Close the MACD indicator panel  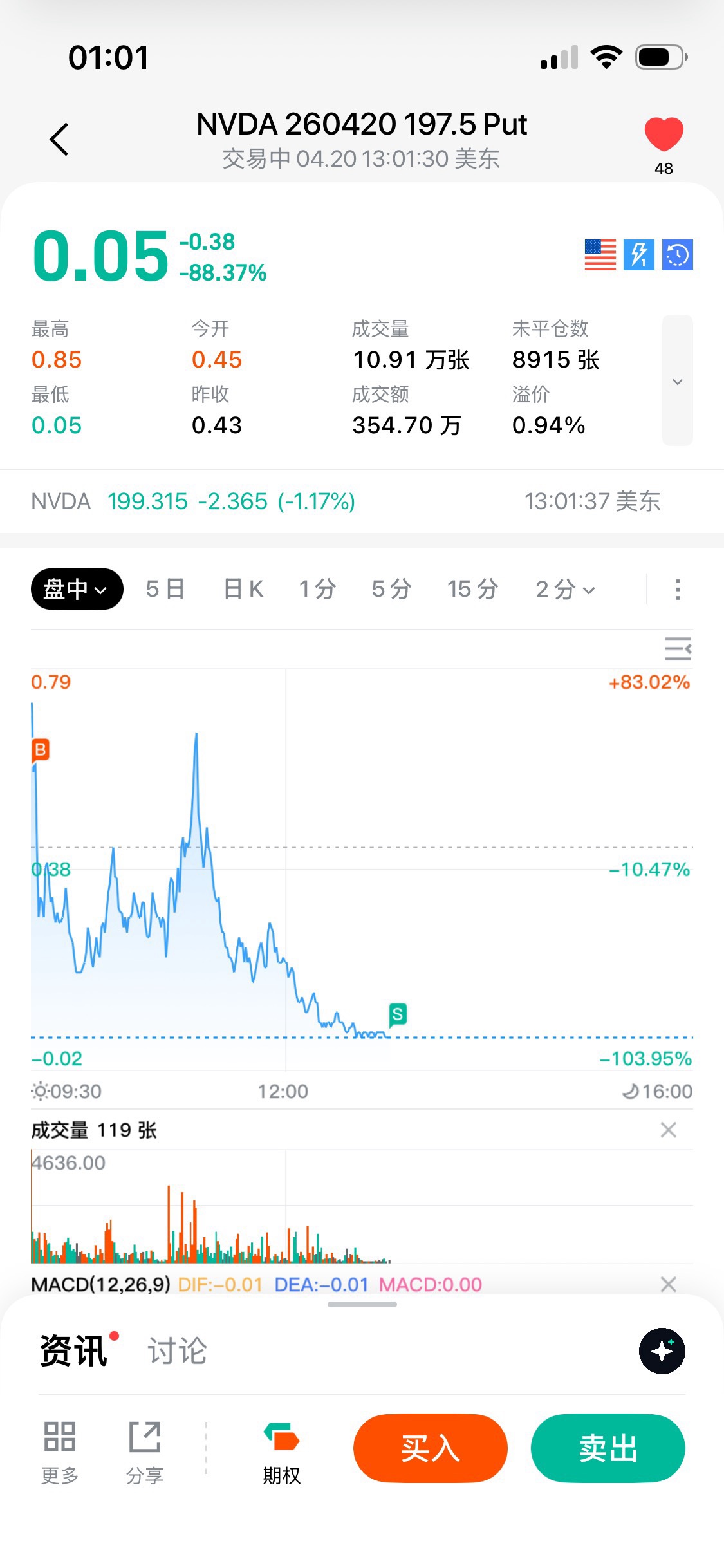669,1284
